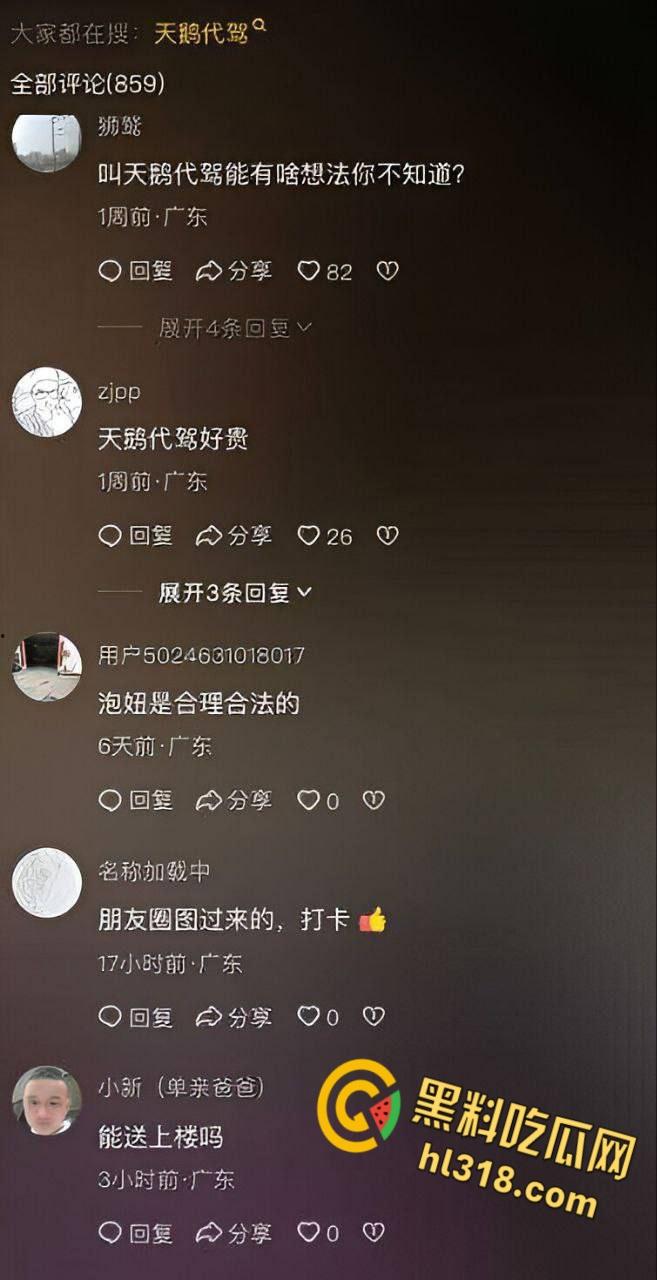Image resolution: width=657 pixels, height=1280 pixels.
Task: Share the comment 朋友圈图过来的，打卡
Action: pyautogui.click(x=234, y=1017)
